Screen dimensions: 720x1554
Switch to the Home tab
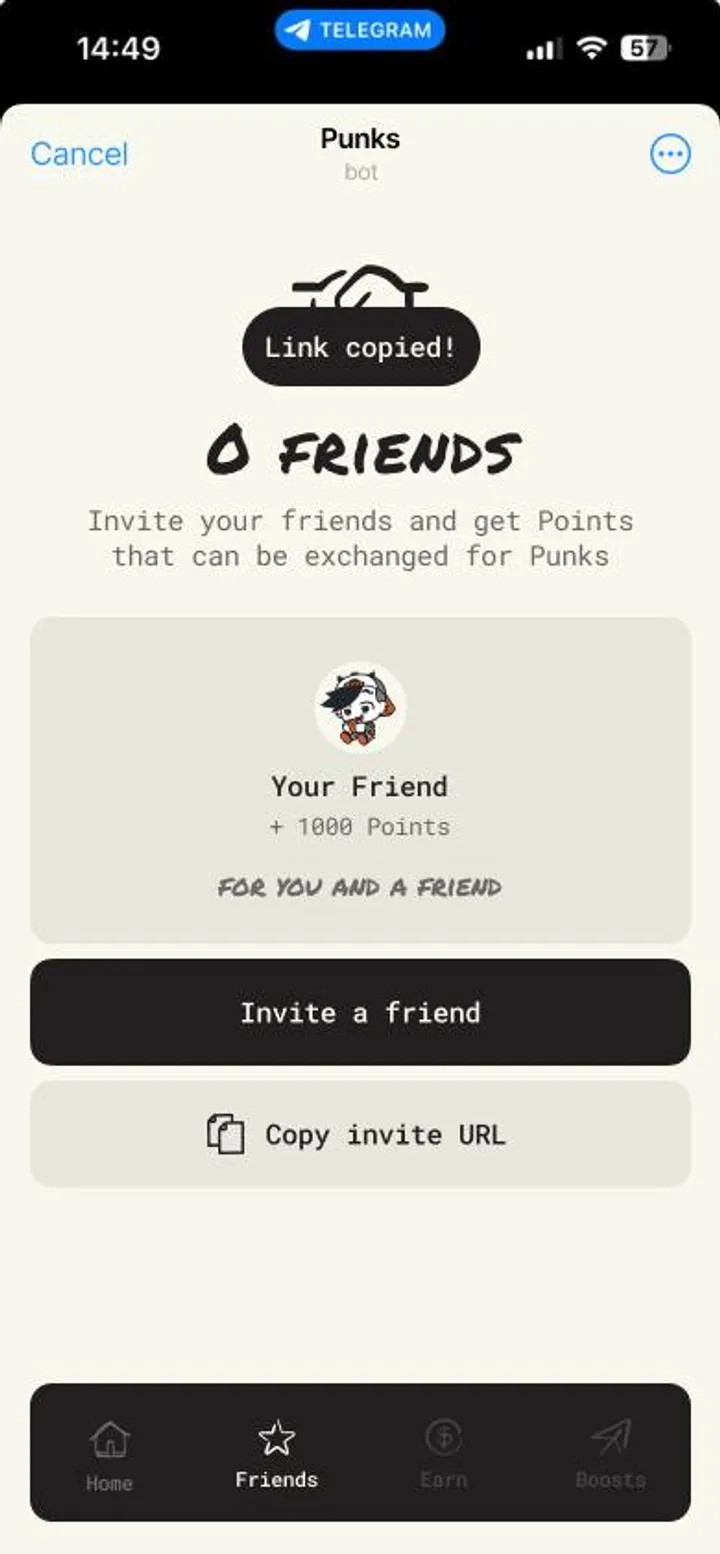[x=110, y=1455]
